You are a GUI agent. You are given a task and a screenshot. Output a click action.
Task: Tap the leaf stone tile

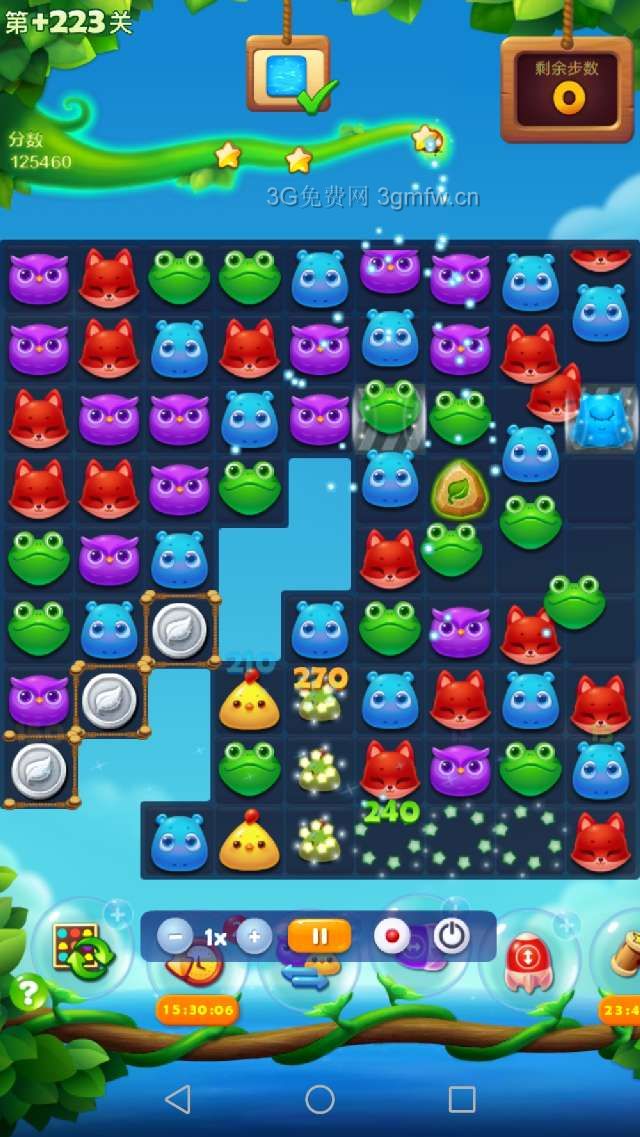coord(459,489)
